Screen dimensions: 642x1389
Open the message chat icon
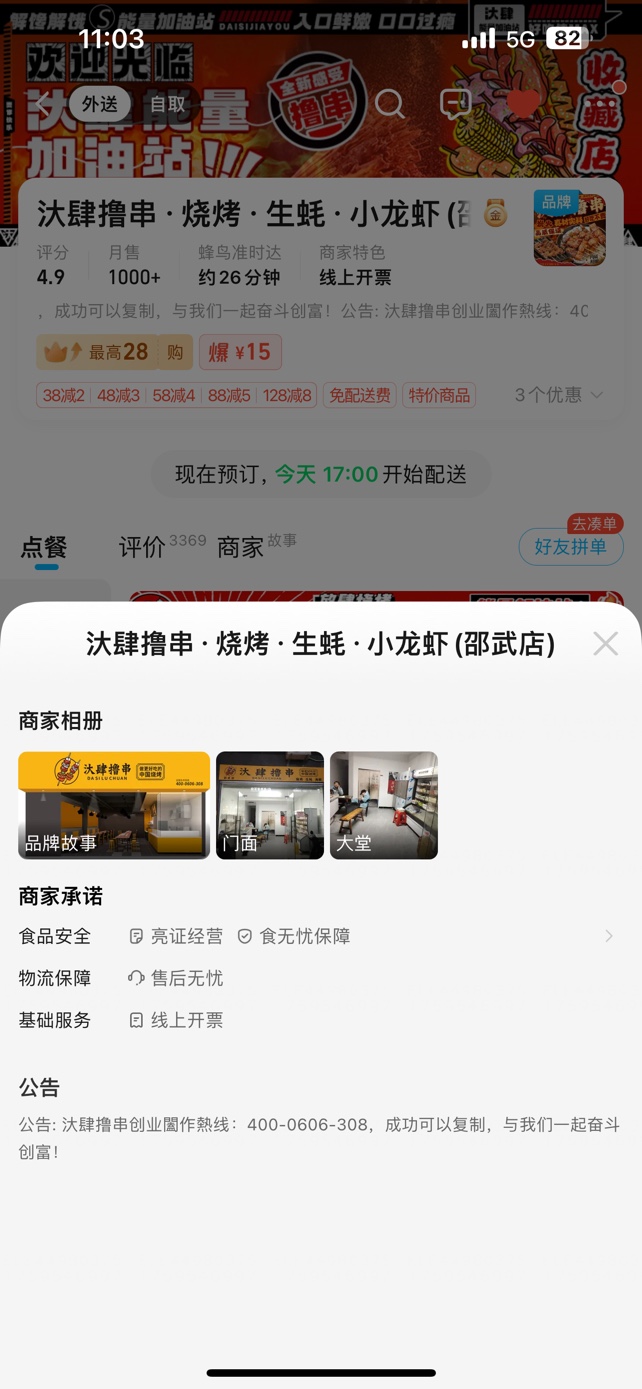[x=456, y=104]
